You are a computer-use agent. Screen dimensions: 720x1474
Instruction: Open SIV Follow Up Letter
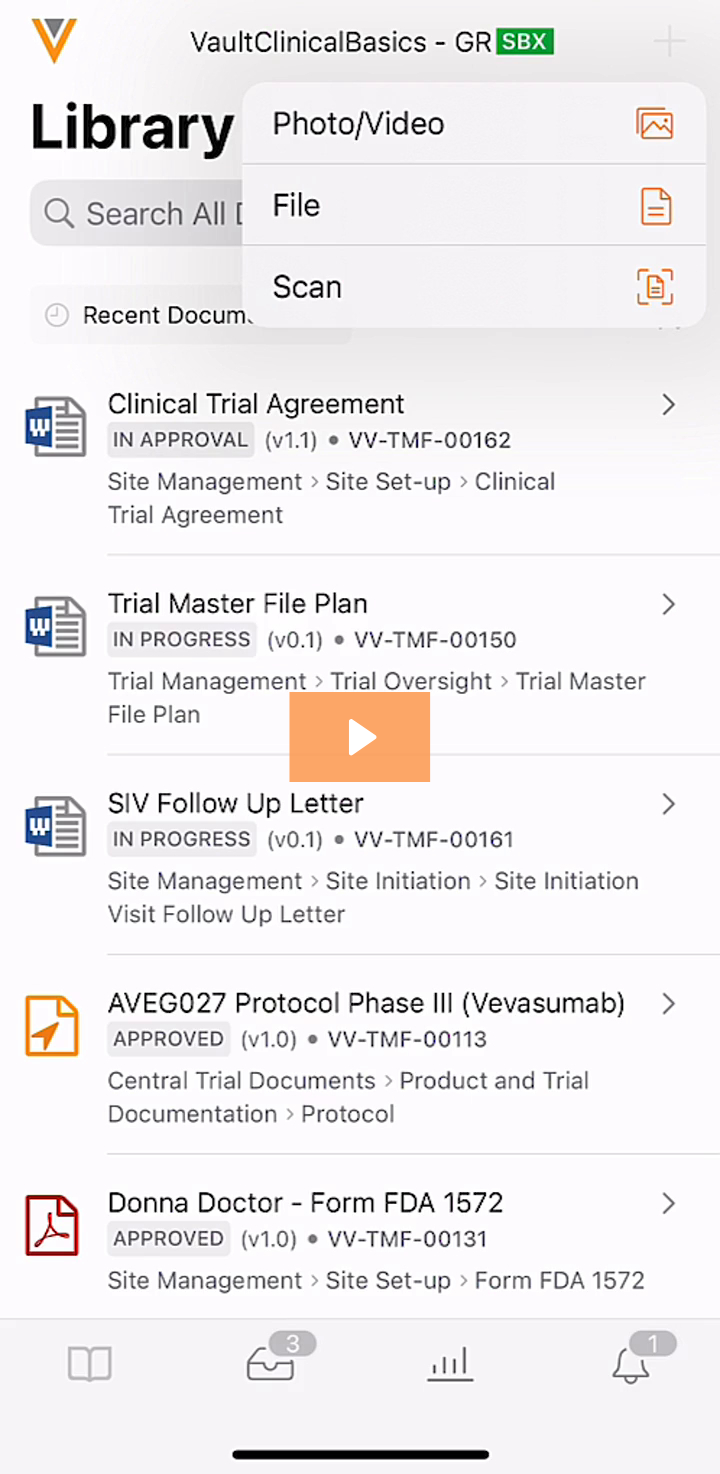coord(236,804)
